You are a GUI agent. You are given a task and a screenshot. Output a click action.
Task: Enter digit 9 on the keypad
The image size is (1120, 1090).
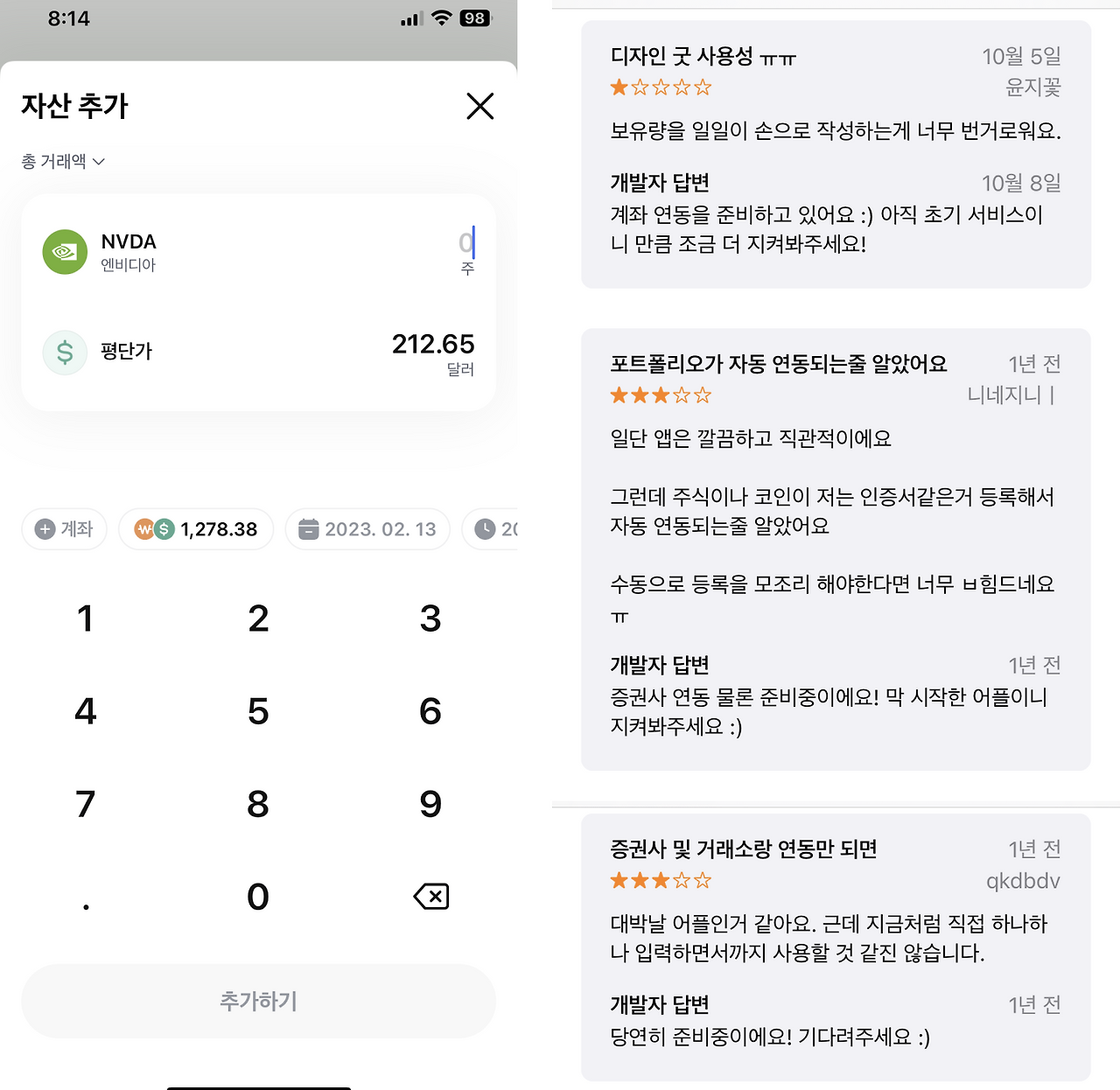(430, 805)
